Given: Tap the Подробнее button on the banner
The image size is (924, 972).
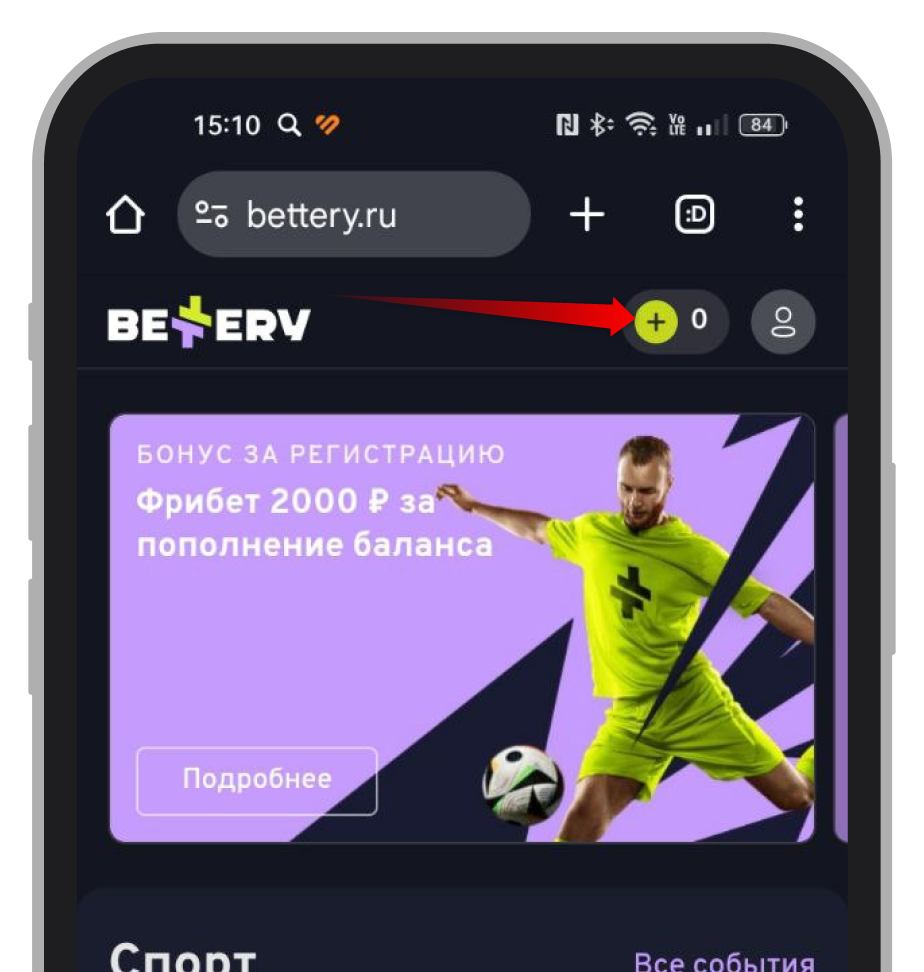Looking at the screenshot, I should tap(257, 780).
